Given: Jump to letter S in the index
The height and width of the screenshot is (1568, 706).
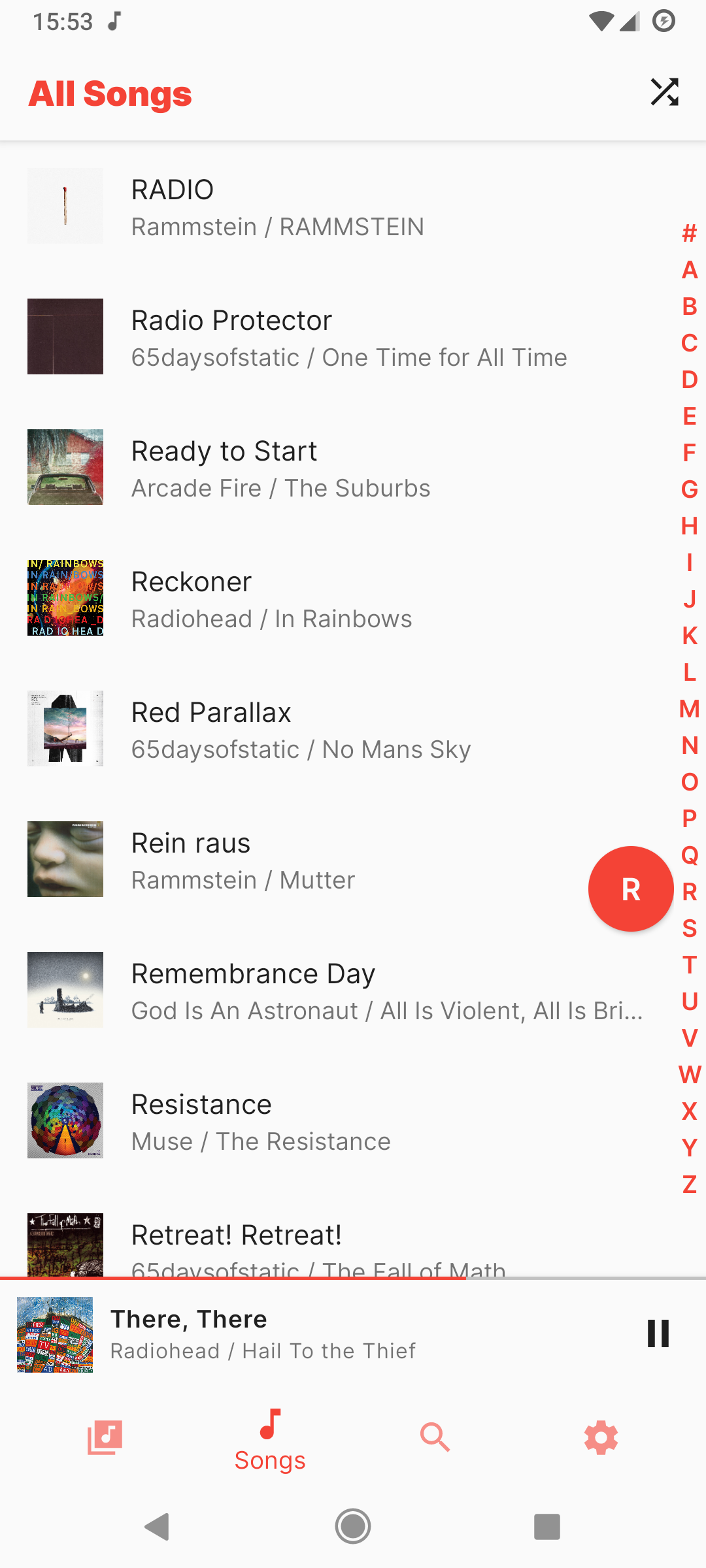Looking at the screenshot, I should pyautogui.click(x=689, y=928).
